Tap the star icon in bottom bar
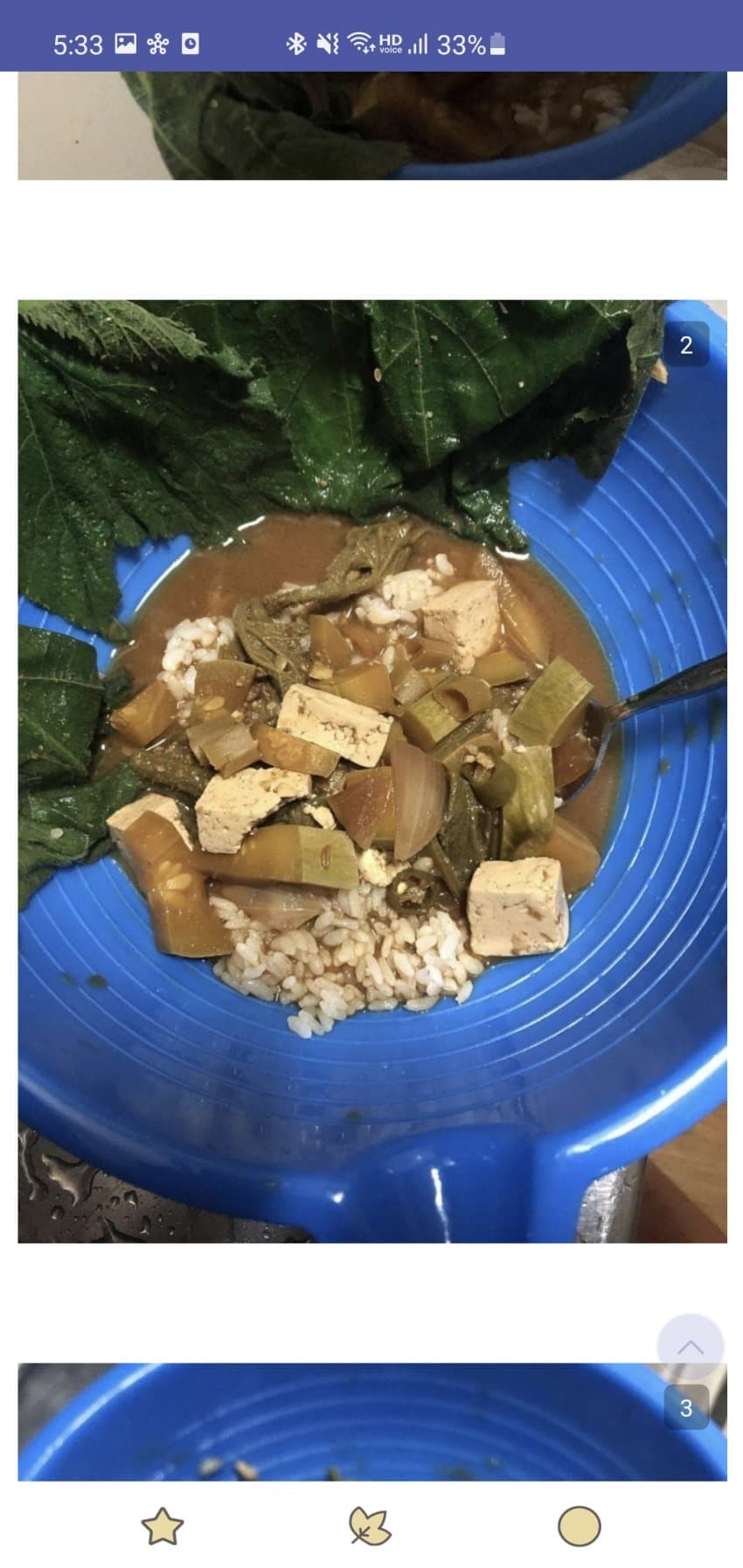743x1568 pixels. (x=163, y=1526)
